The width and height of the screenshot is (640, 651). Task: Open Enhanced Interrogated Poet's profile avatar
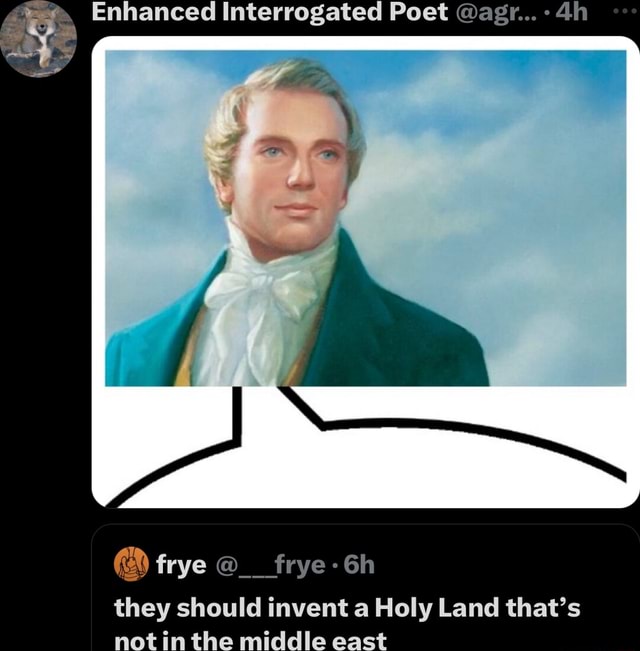click(40, 39)
